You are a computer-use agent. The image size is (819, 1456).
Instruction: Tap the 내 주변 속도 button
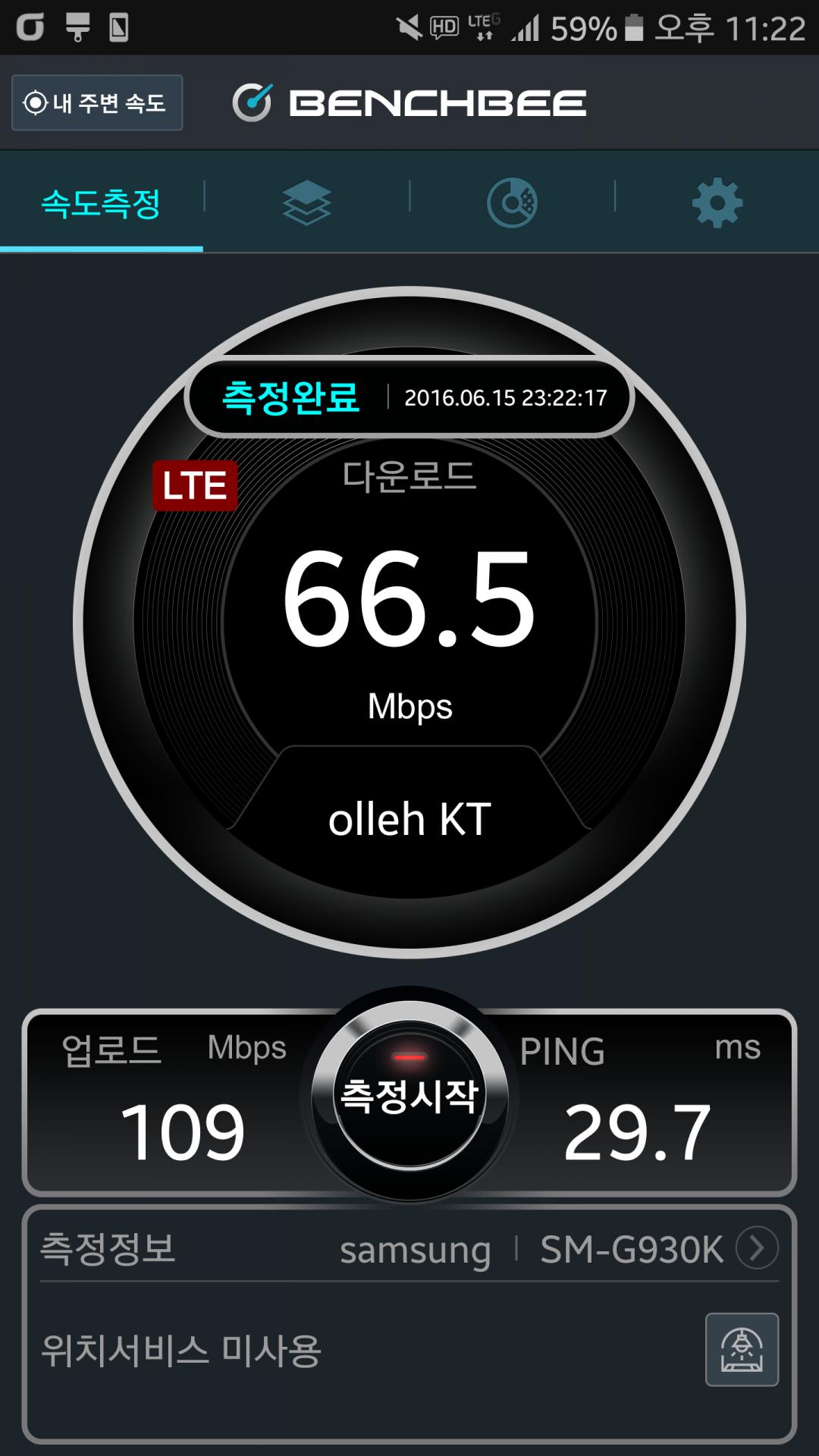coord(97,102)
